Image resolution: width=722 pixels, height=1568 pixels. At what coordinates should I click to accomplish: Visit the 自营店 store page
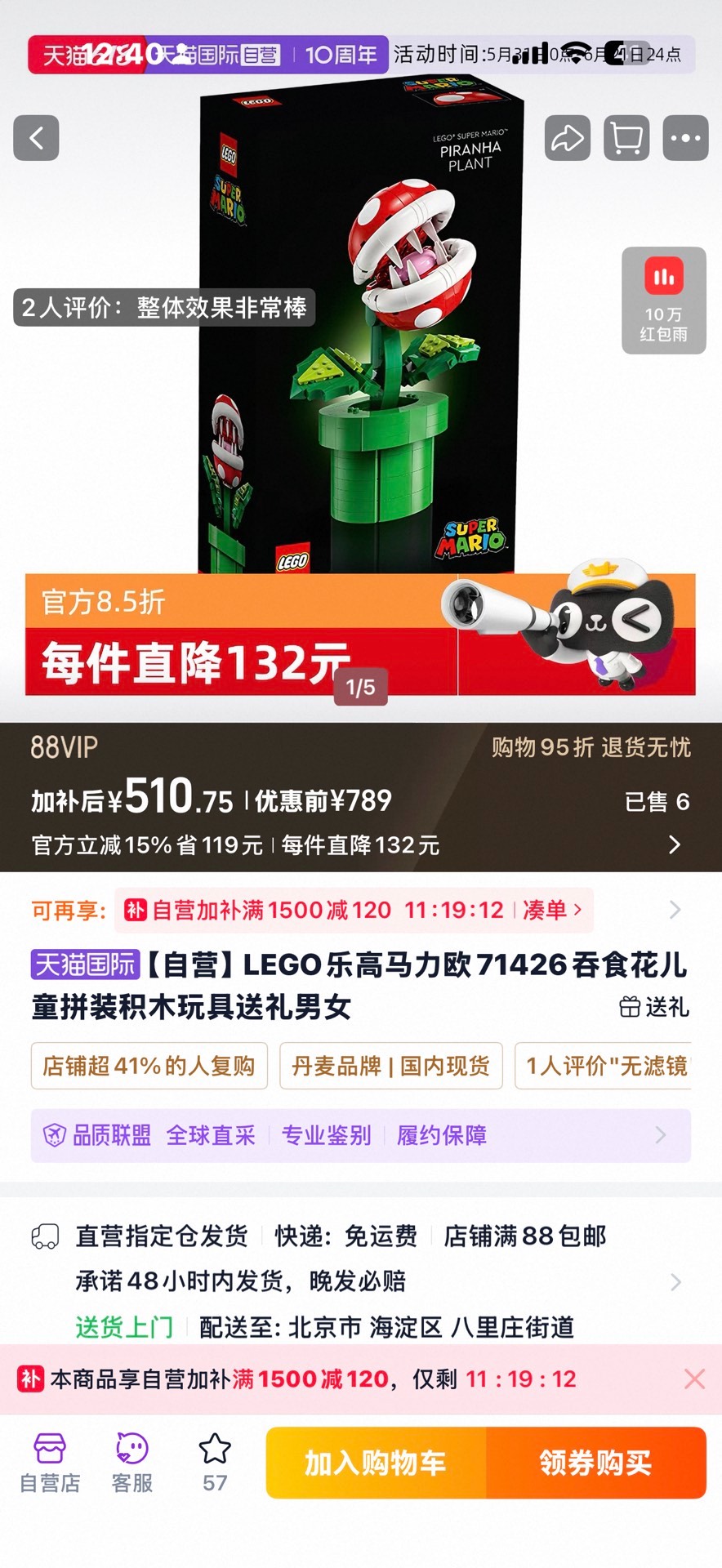click(50, 1463)
